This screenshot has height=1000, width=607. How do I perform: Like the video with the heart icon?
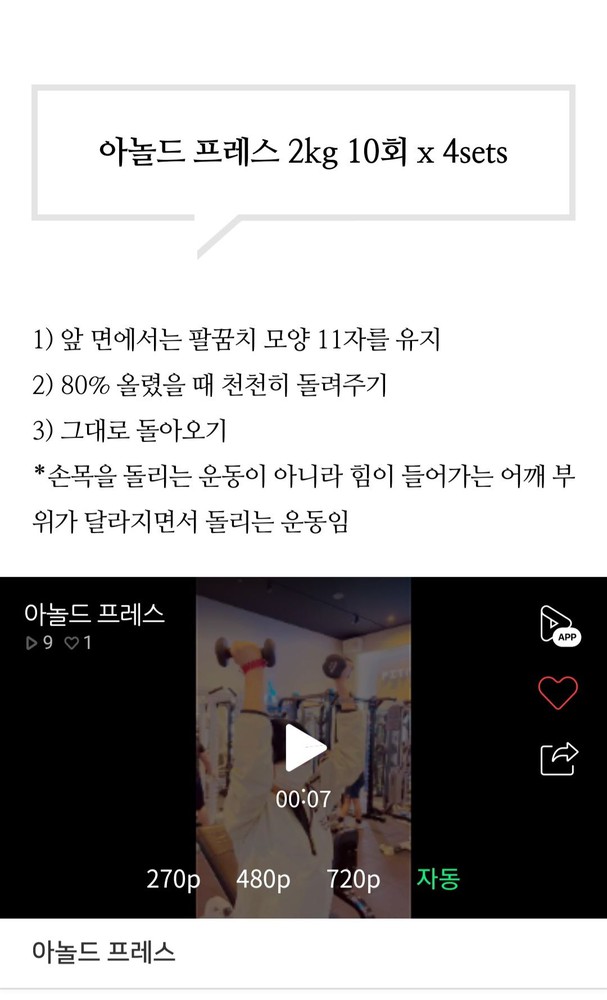pos(558,692)
